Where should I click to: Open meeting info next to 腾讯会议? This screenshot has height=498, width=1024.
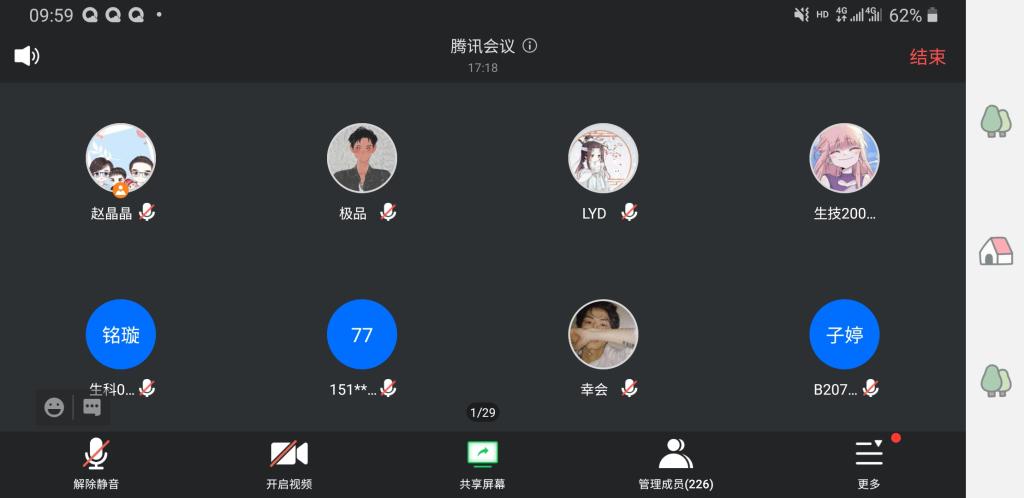point(530,46)
